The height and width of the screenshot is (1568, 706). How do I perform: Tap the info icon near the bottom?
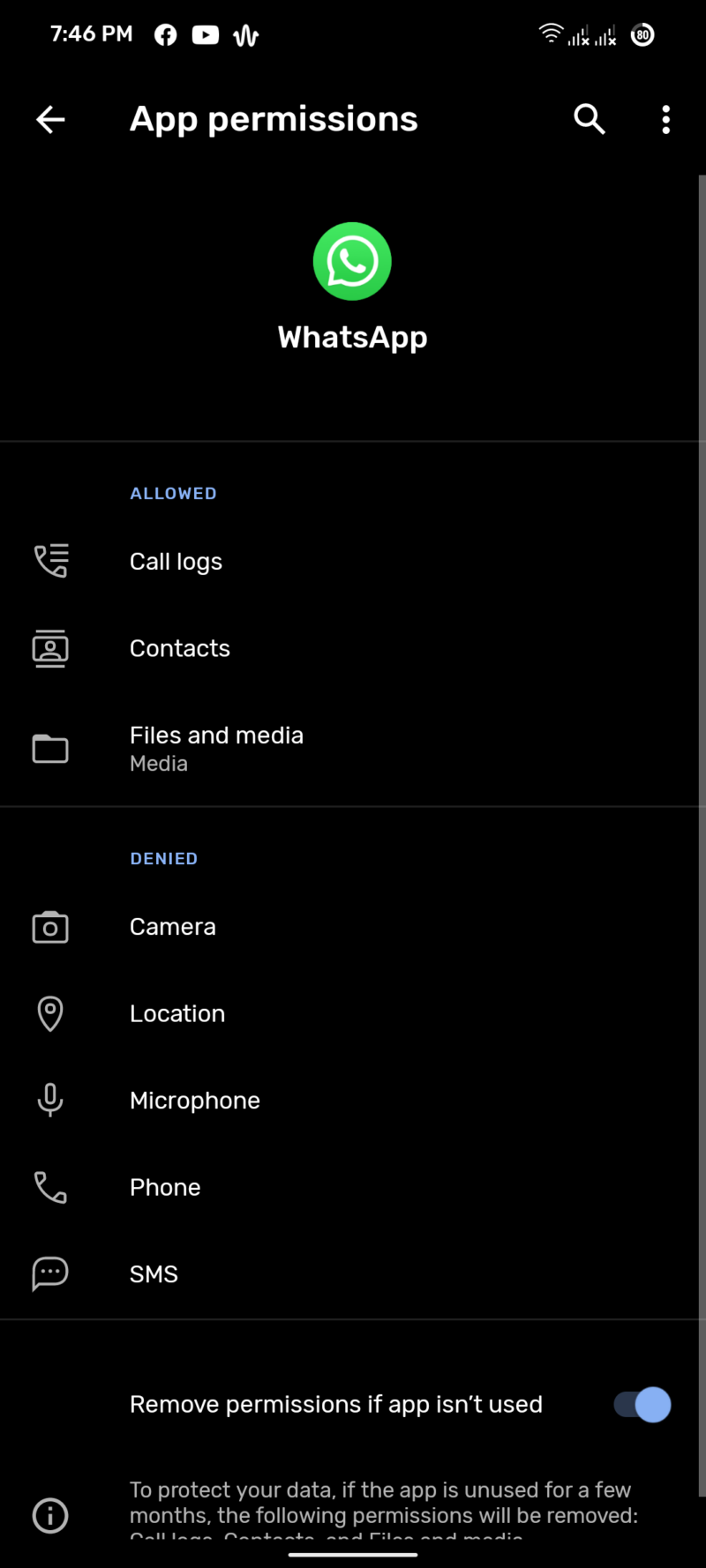[50, 1515]
